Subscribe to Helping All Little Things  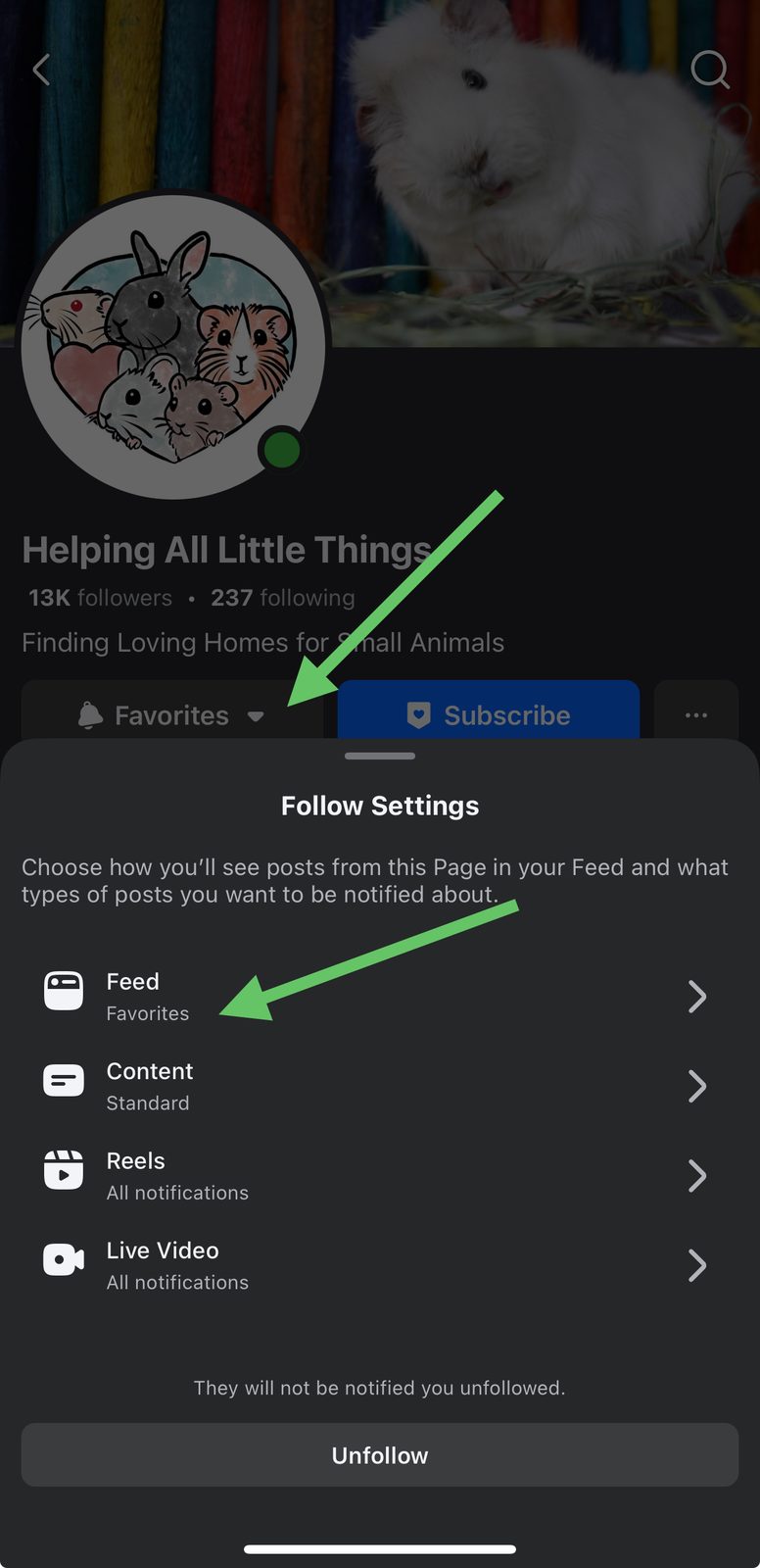coord(488,715)
